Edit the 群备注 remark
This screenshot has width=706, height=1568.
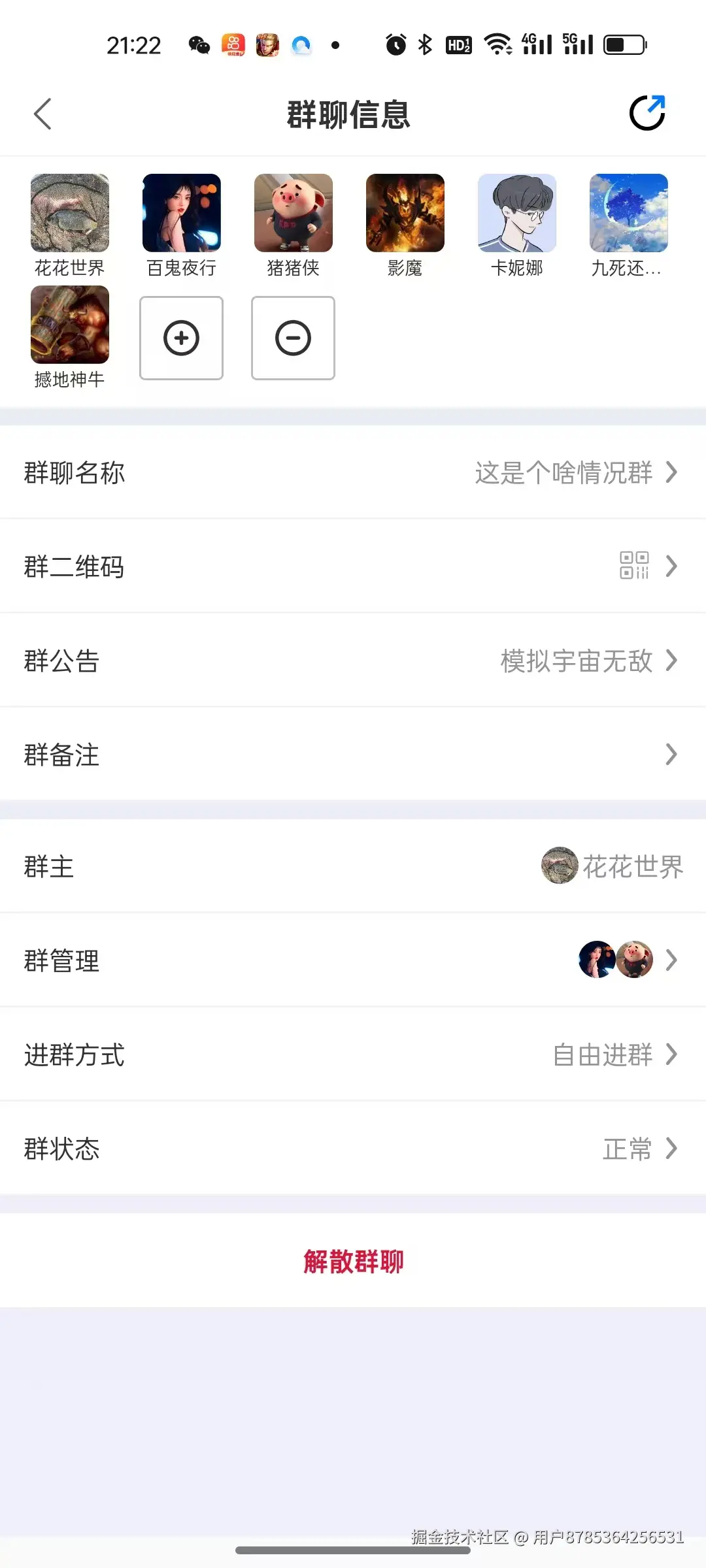point(353,755)
